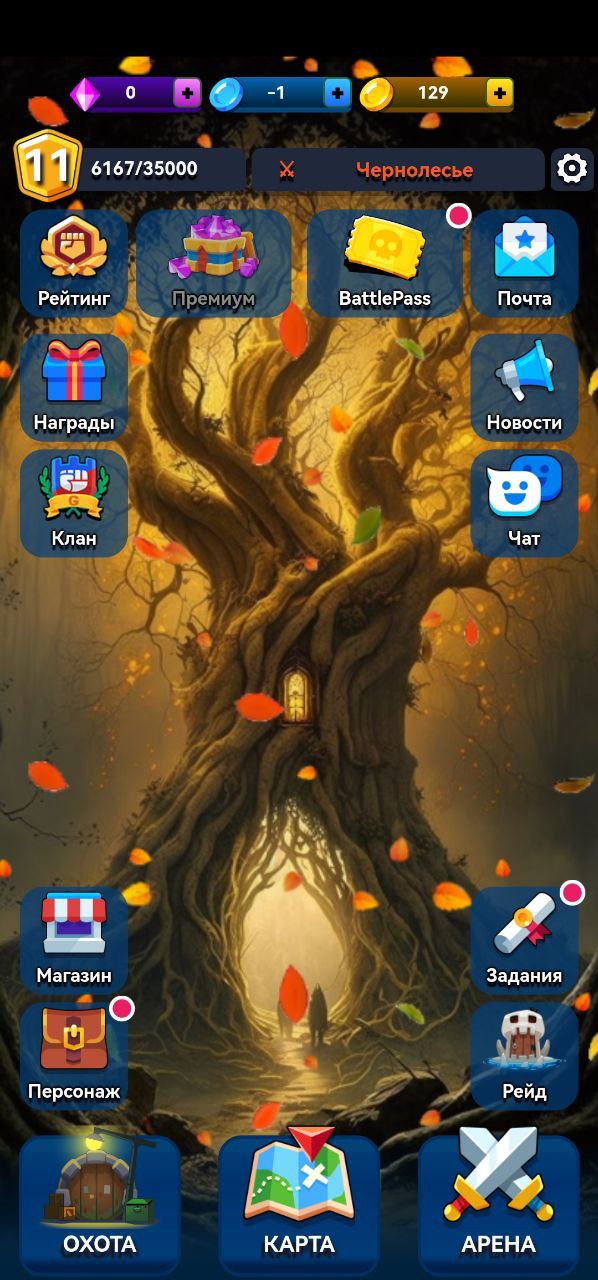Go to ОХОТА hunting mode
The image size is (598, 1280).
(99, 1205)
